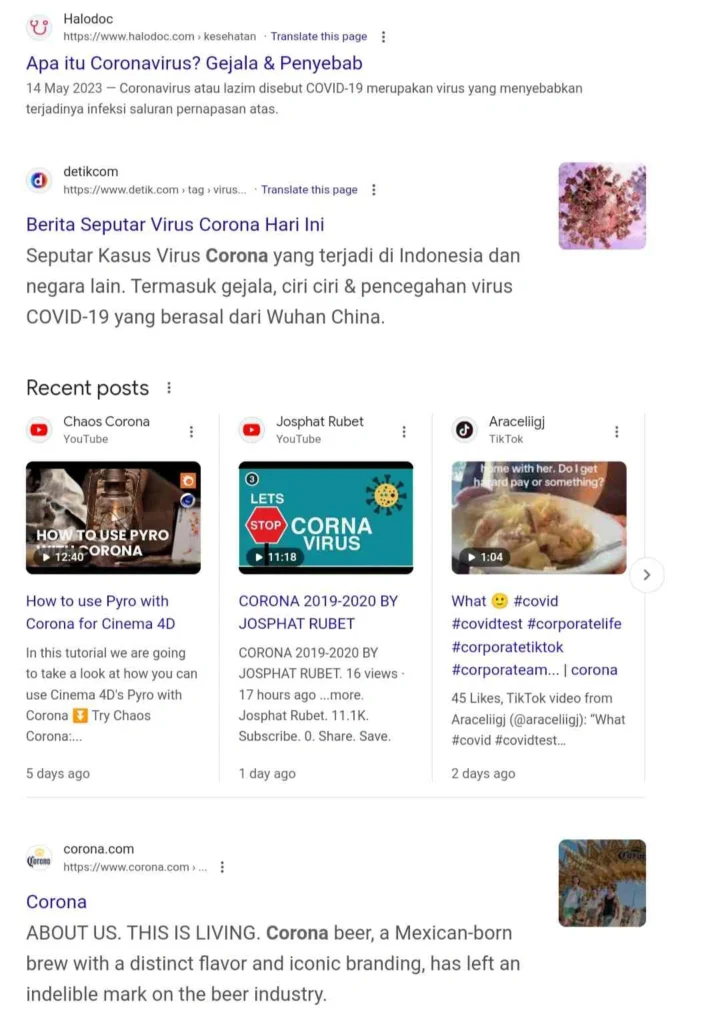Open options for Josphat Rubet post
720x1024 pixels.
[404, 432]
